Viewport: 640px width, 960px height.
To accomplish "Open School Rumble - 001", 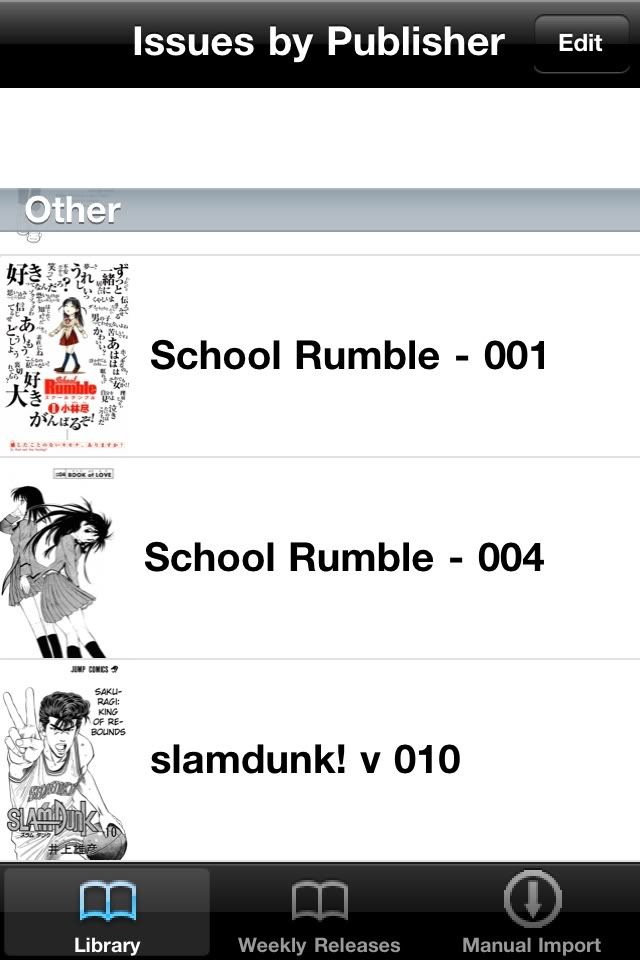I will [348, 356].
